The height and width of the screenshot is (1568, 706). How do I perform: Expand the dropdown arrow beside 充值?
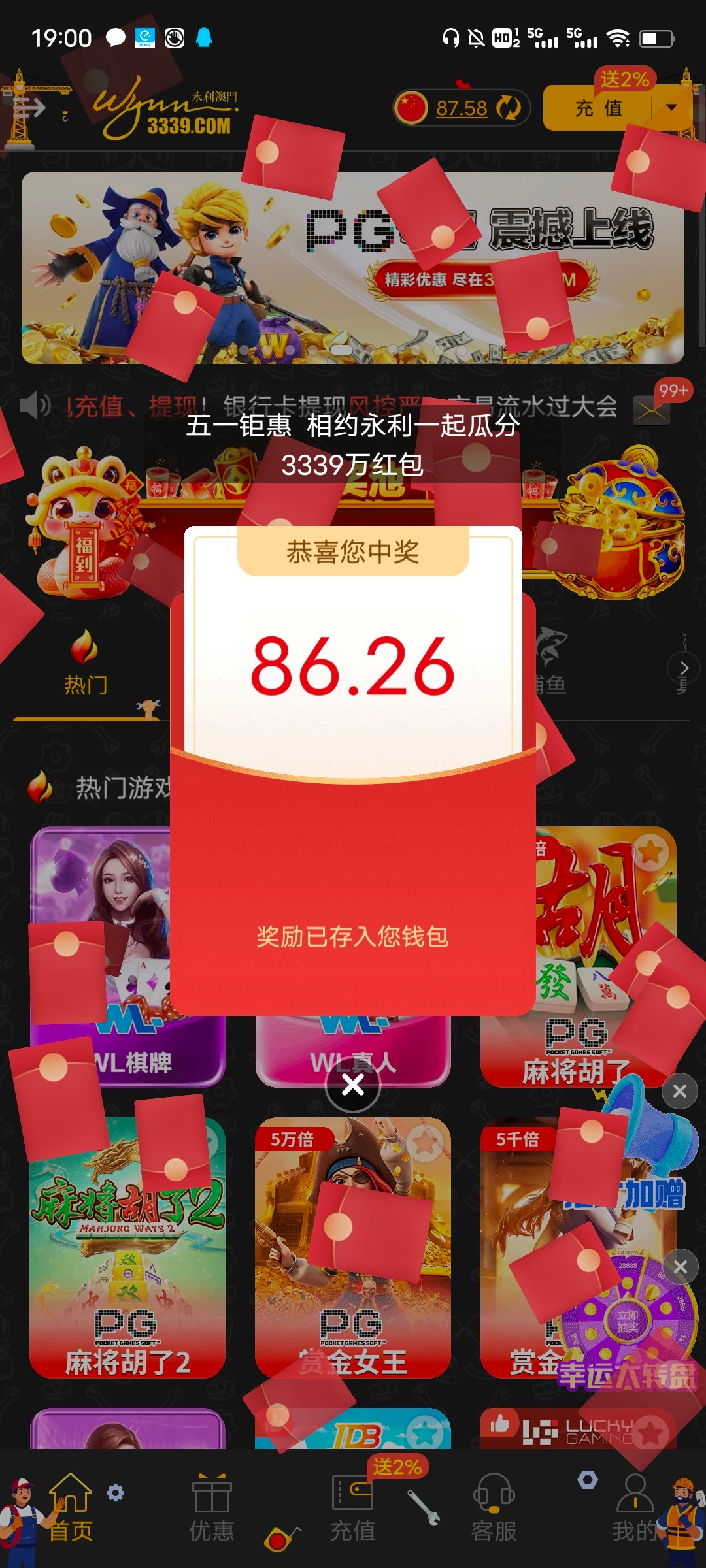[671, 108]
